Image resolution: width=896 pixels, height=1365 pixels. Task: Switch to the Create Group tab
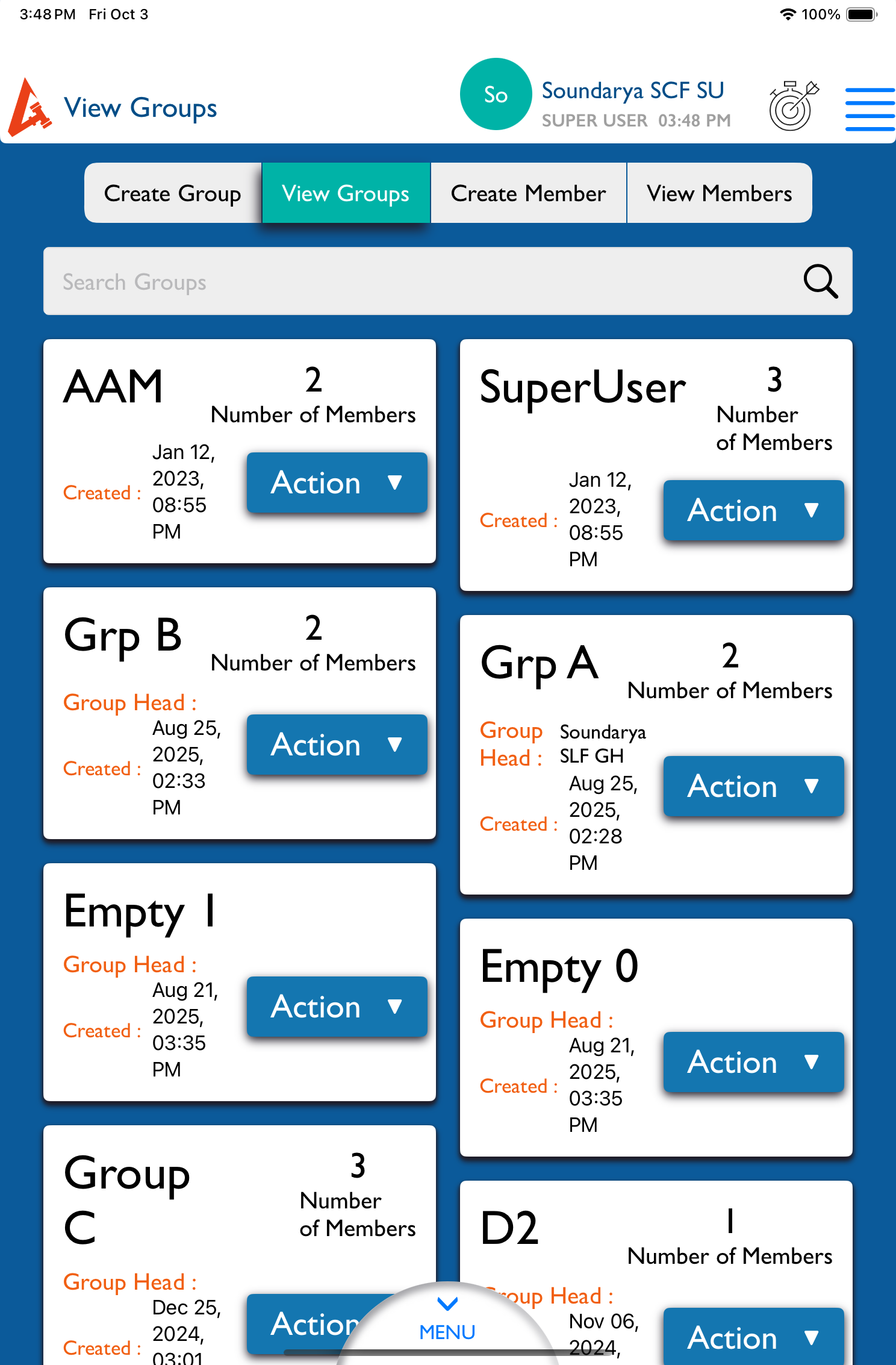coord(173,193)
